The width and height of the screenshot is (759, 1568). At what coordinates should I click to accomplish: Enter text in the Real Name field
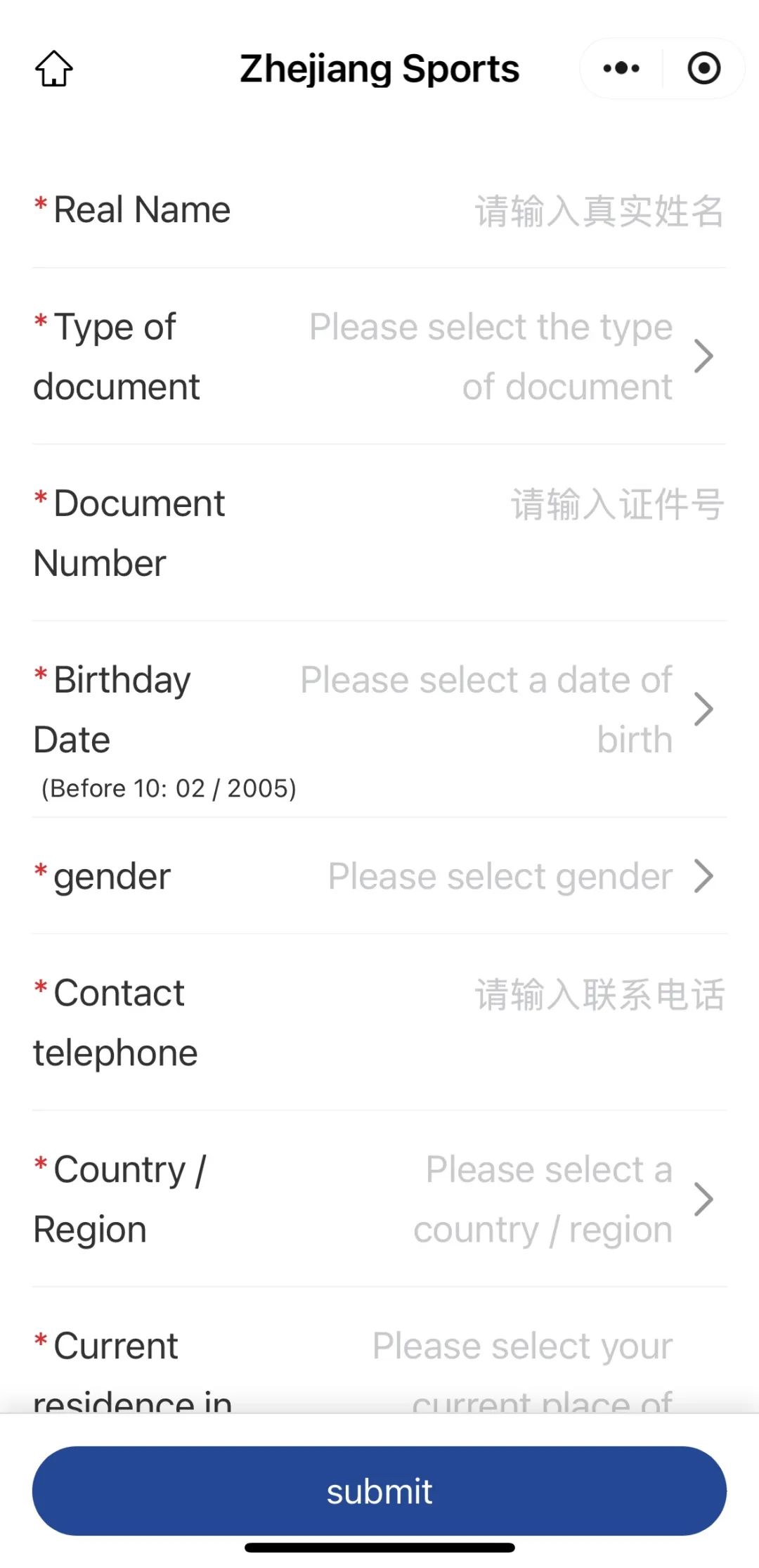597,211
